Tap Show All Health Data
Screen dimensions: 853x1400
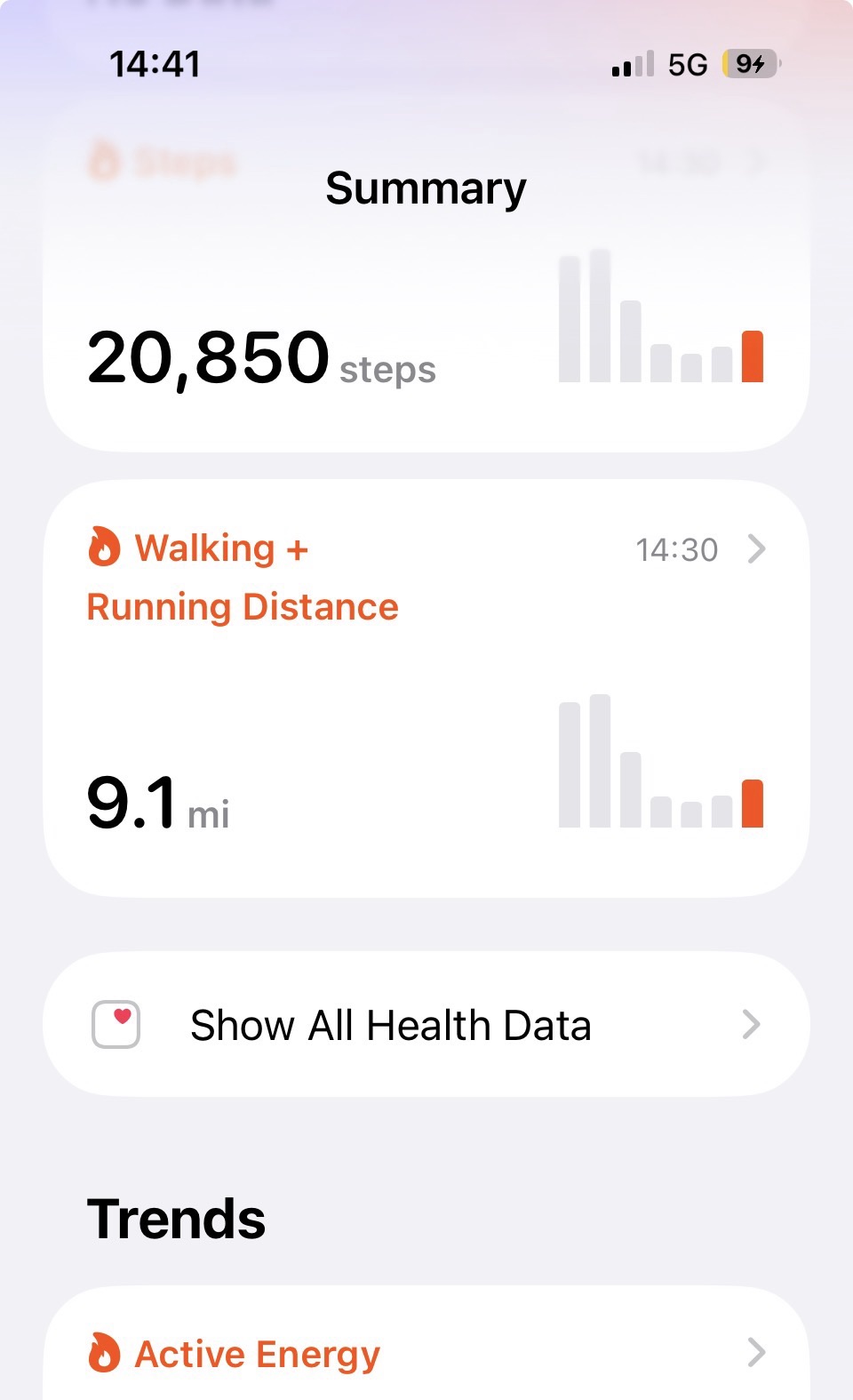[425, 1024]
